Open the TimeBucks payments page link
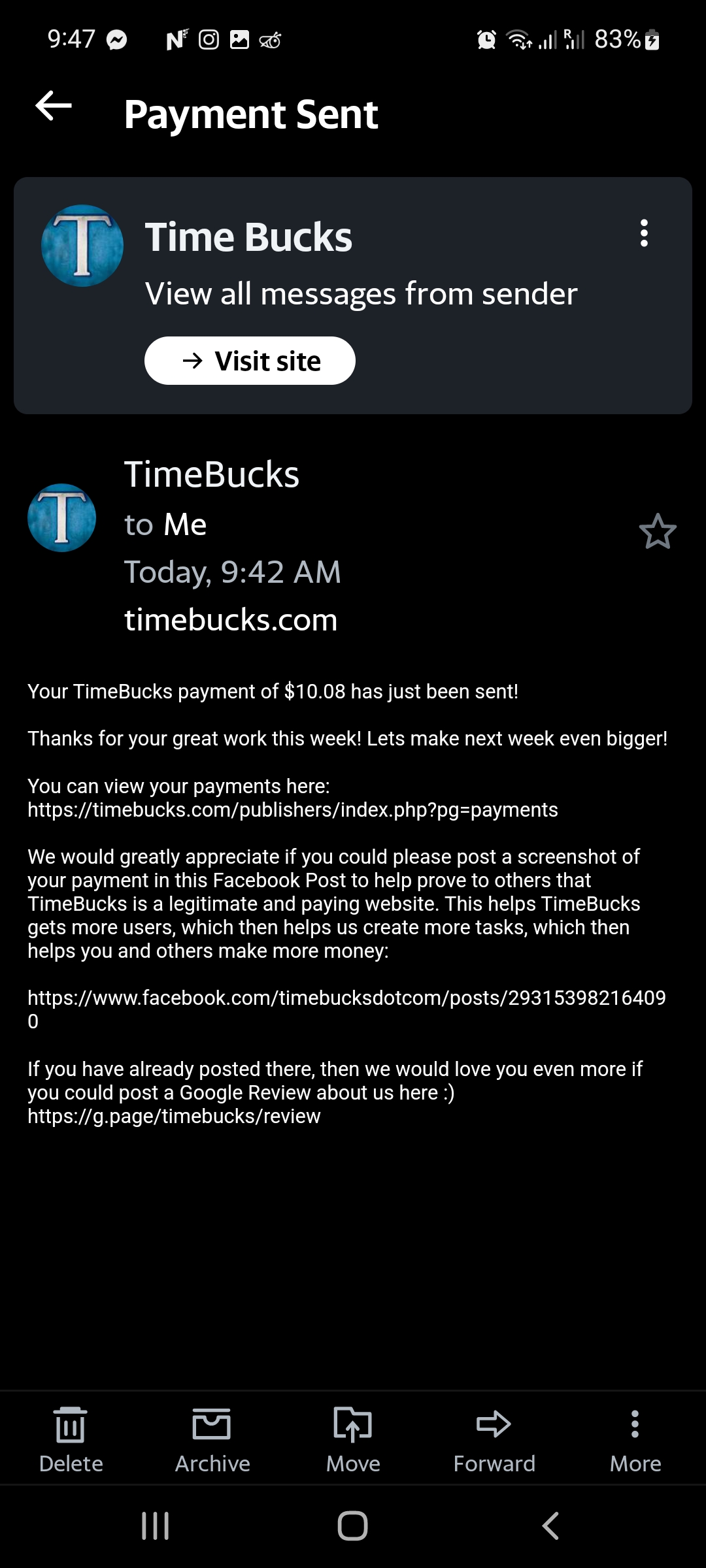Viewport: 706px width, 1568px height. pyautogui.click(x=292, y=809)
